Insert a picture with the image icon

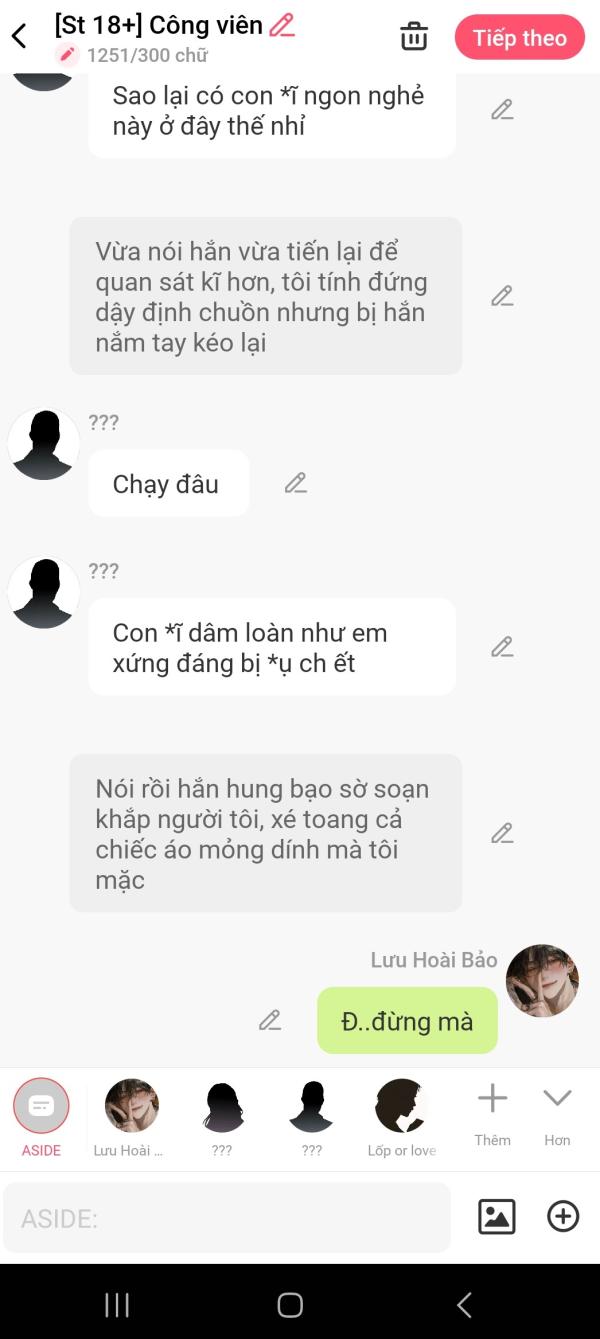tap(497, 1216)
